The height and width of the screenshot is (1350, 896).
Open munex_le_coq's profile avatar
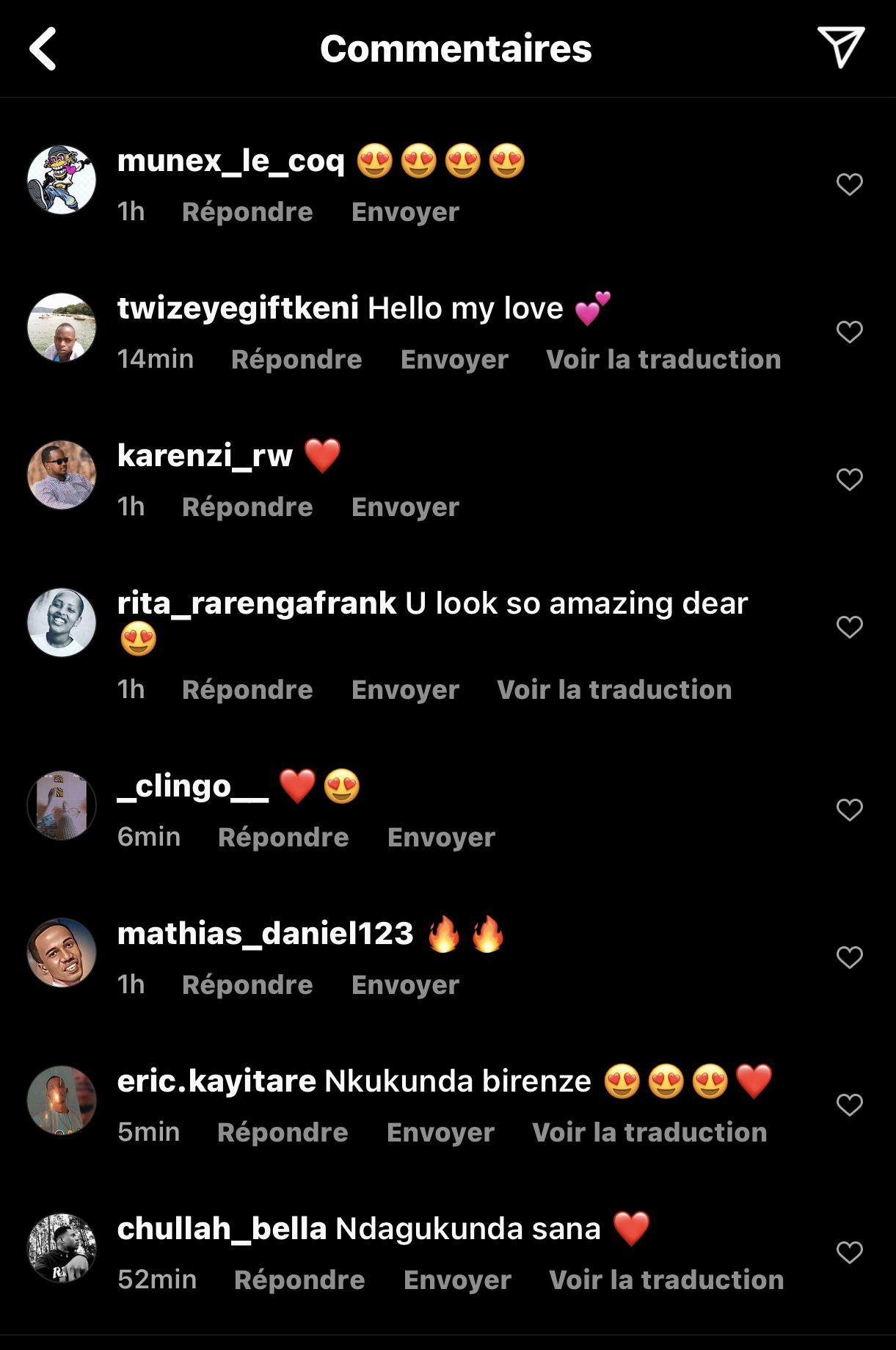pyautogui.click(x=62, y=180)
